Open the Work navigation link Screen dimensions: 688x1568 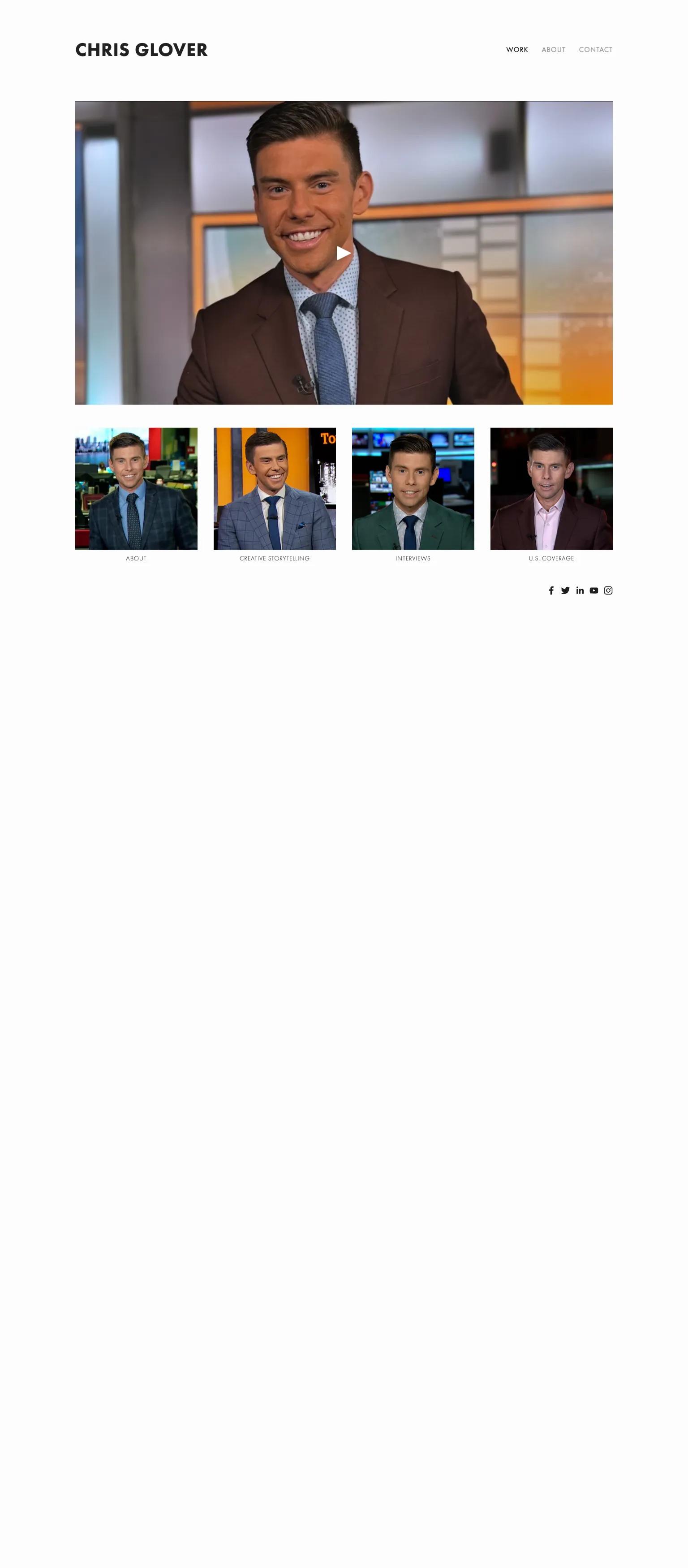click(x=516, y=49)
